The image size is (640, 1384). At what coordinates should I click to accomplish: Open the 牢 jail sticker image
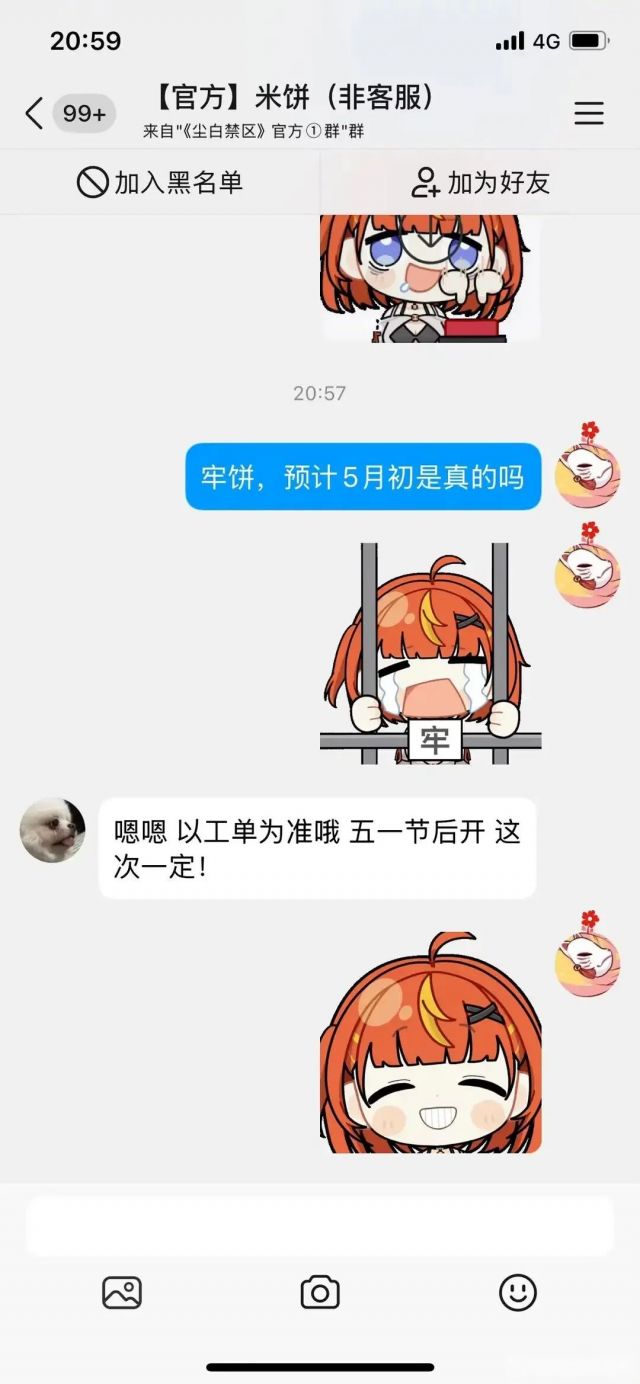pos(430,654)
